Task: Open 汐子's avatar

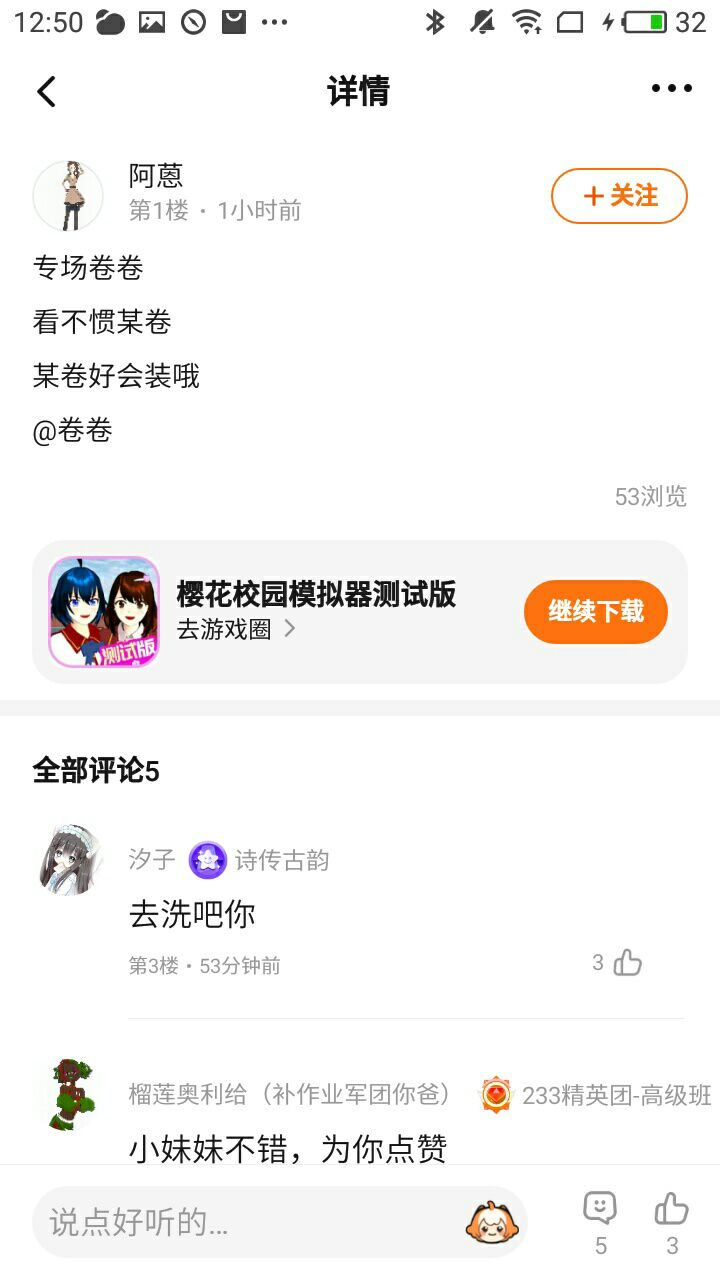Action: coord(70,860)
